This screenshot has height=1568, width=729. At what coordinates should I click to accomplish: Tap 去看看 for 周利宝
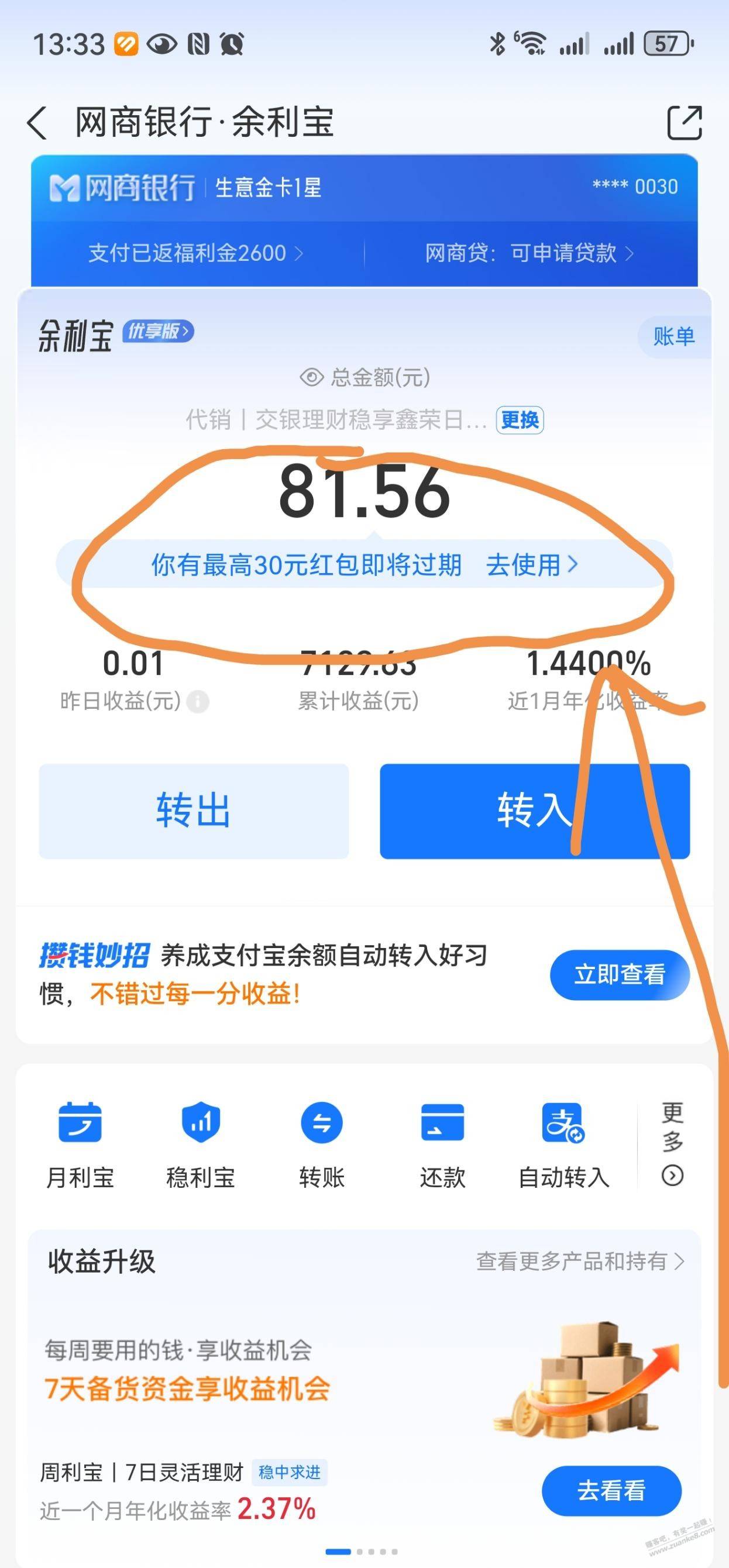pos(611,1491)
